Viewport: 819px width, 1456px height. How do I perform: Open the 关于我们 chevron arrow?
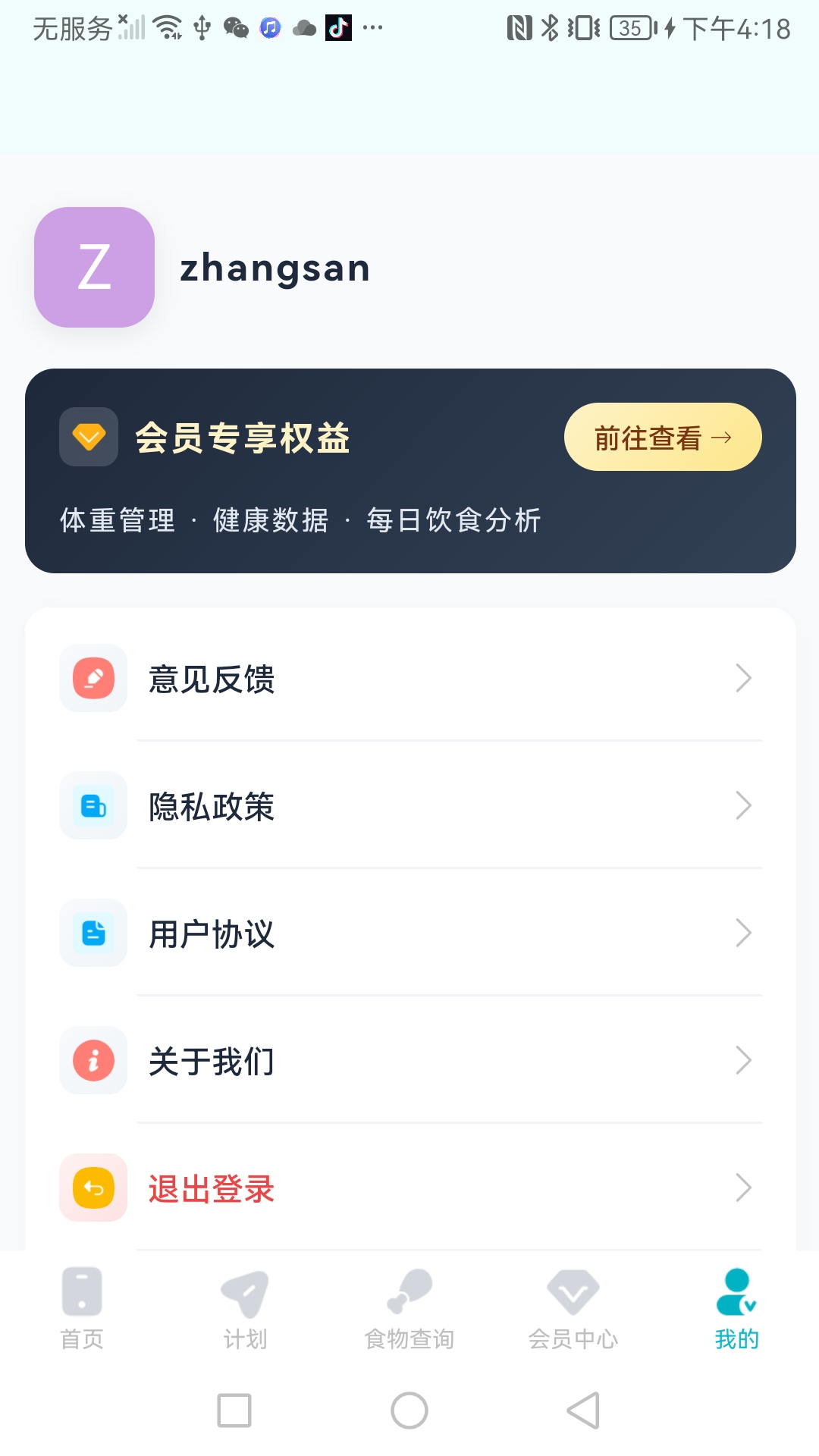744,1061
